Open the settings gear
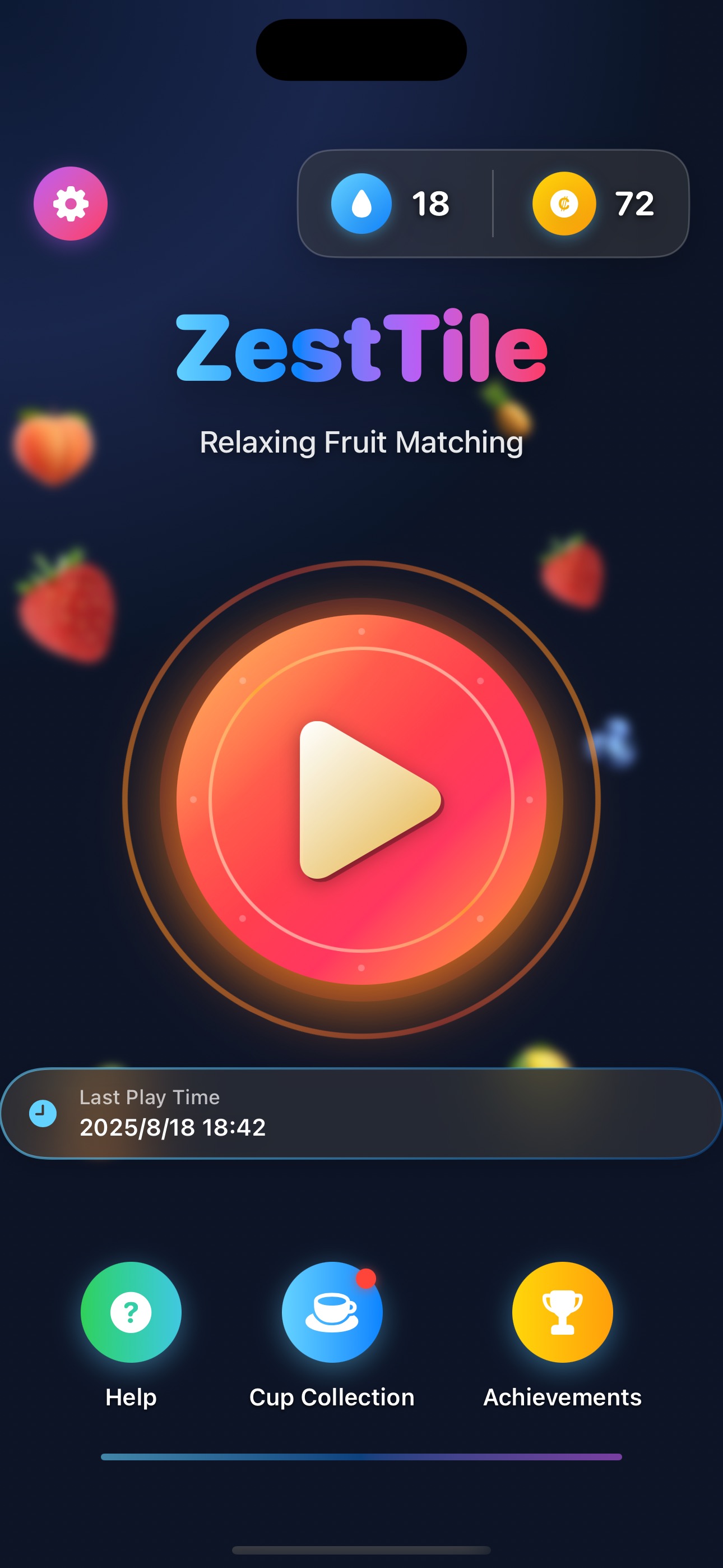 [x=71, y=204]
